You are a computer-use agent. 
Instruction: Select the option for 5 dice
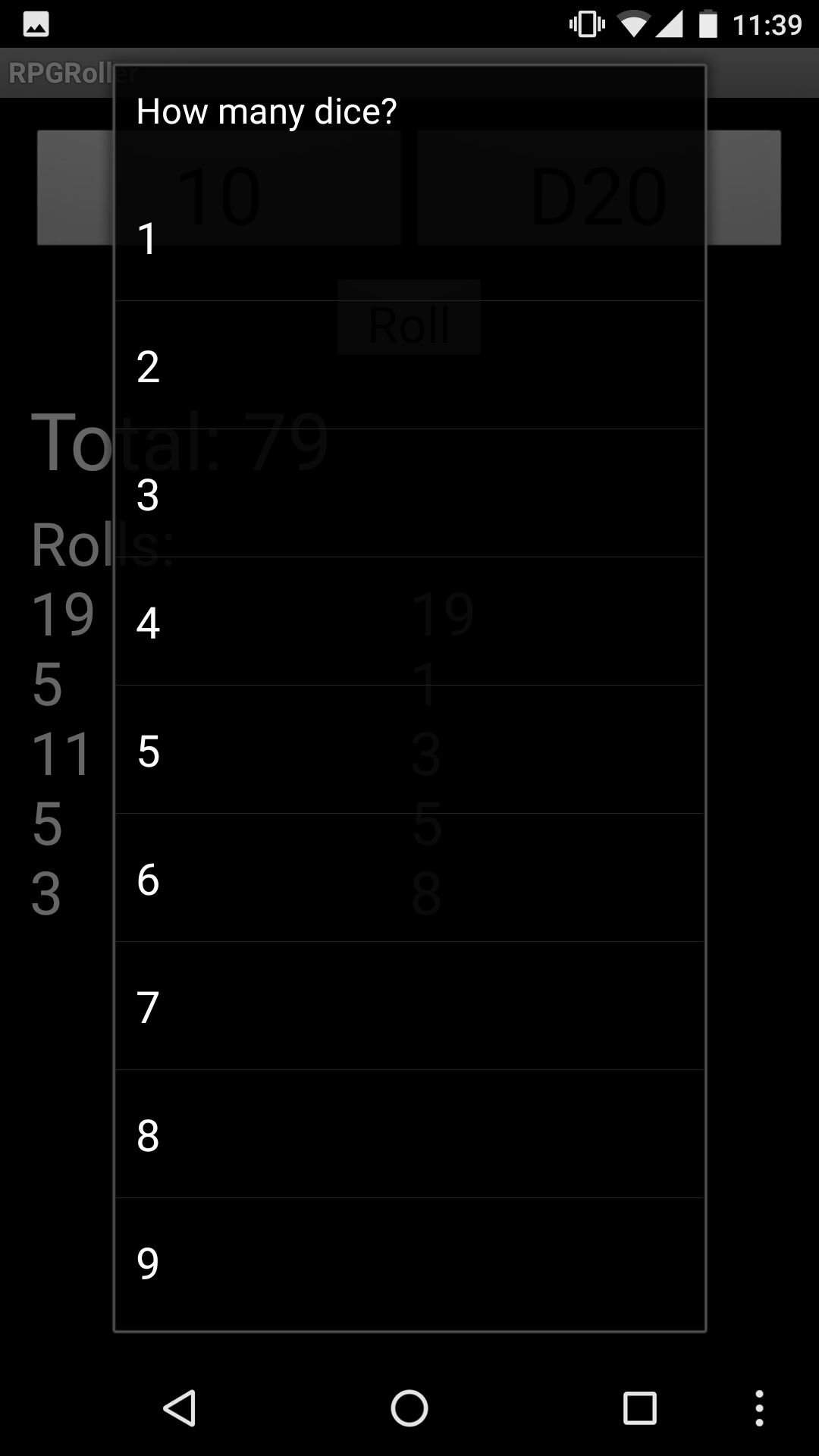click(409, 750)
